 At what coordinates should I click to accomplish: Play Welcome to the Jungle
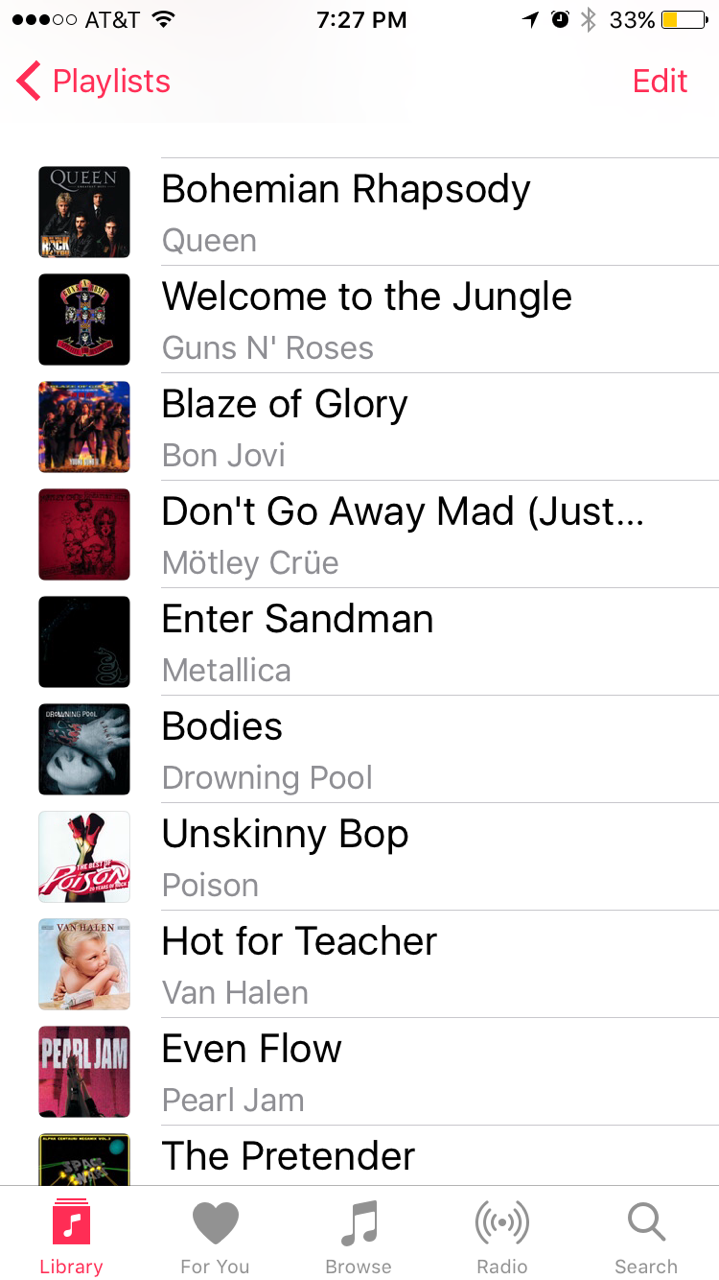tap(360, 319)
